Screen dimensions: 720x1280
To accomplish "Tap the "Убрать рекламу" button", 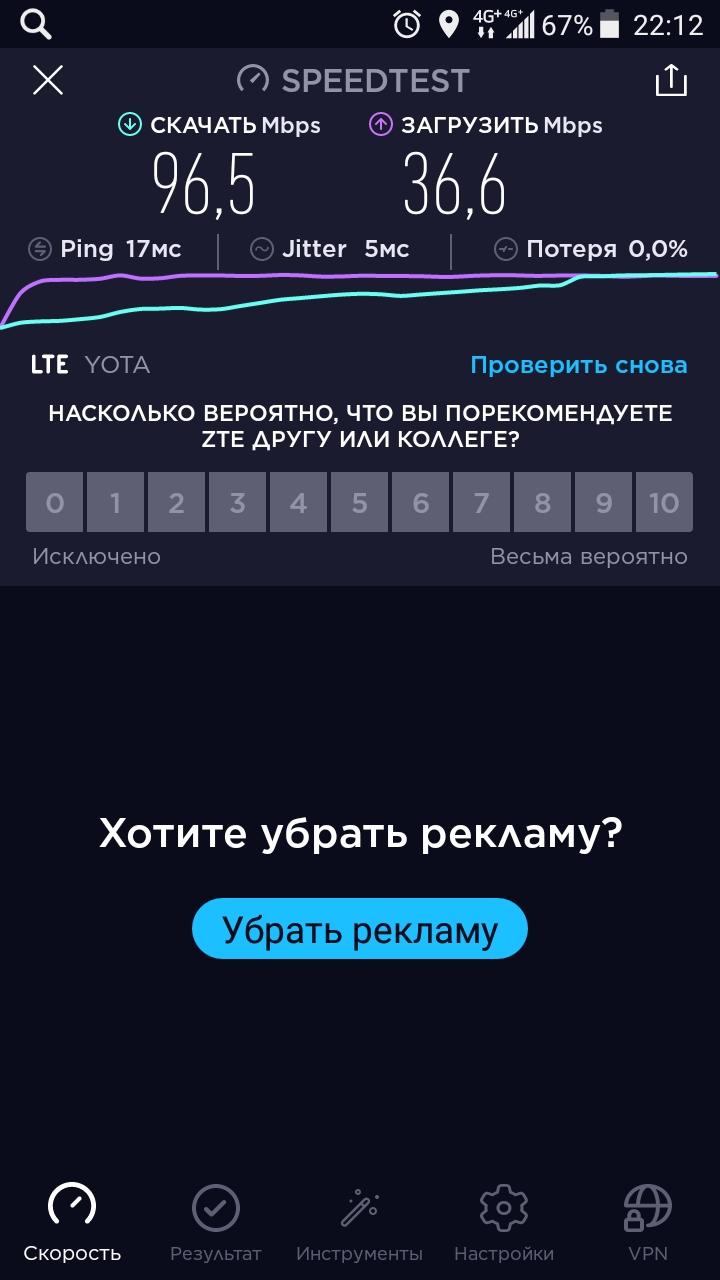I will pyautogui.click(x=359, y=930).
